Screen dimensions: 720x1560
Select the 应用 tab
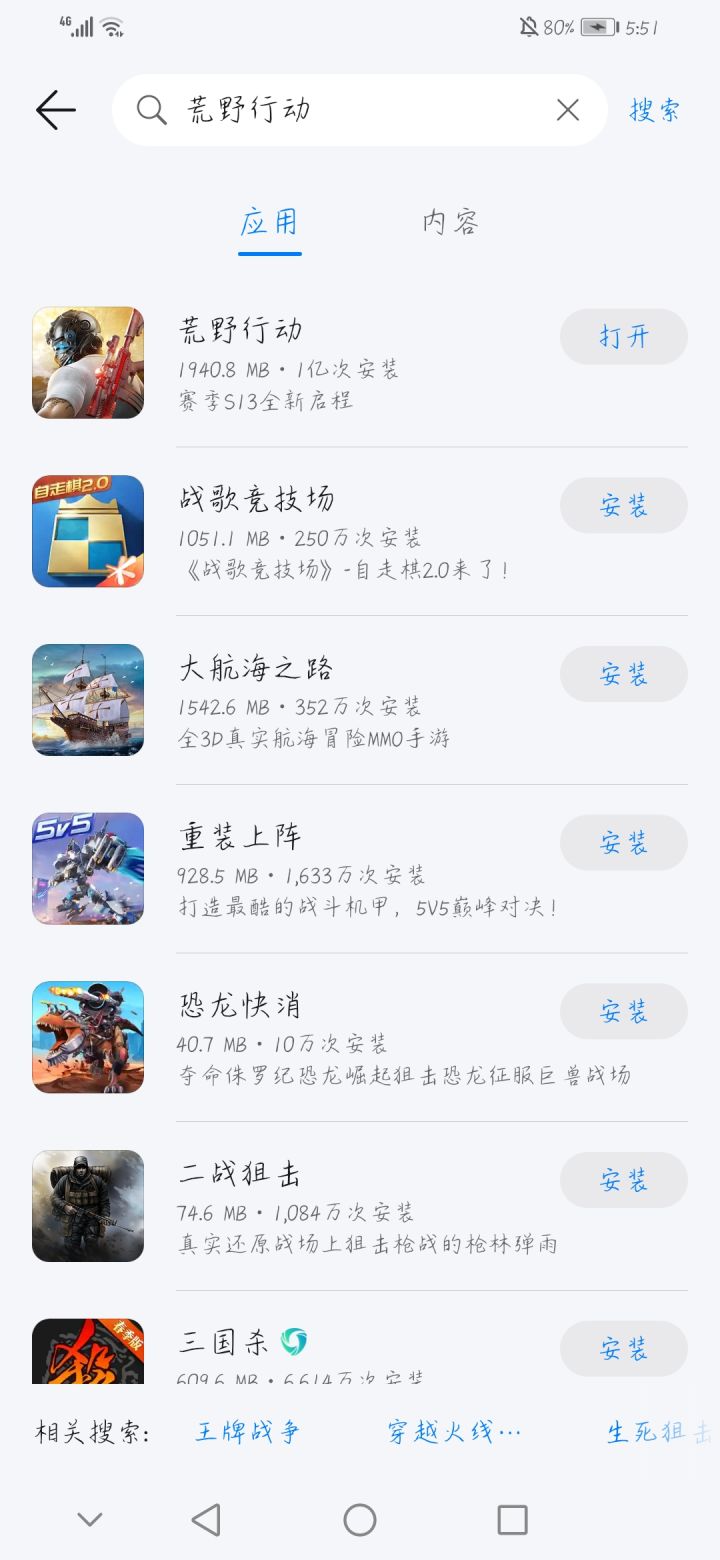269,222
